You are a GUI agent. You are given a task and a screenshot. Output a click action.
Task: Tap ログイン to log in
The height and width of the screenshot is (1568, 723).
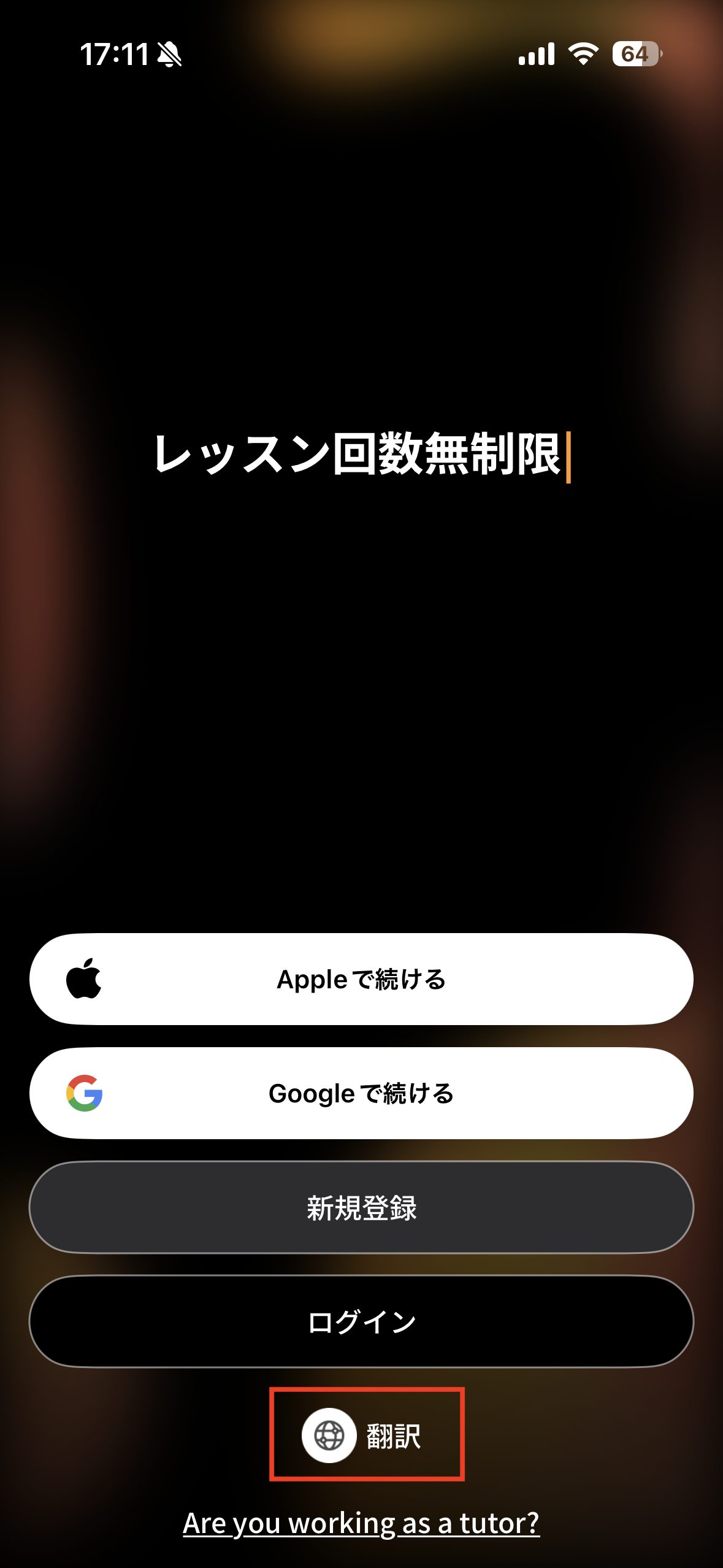pyautogui.click(x=361, y=1321)
